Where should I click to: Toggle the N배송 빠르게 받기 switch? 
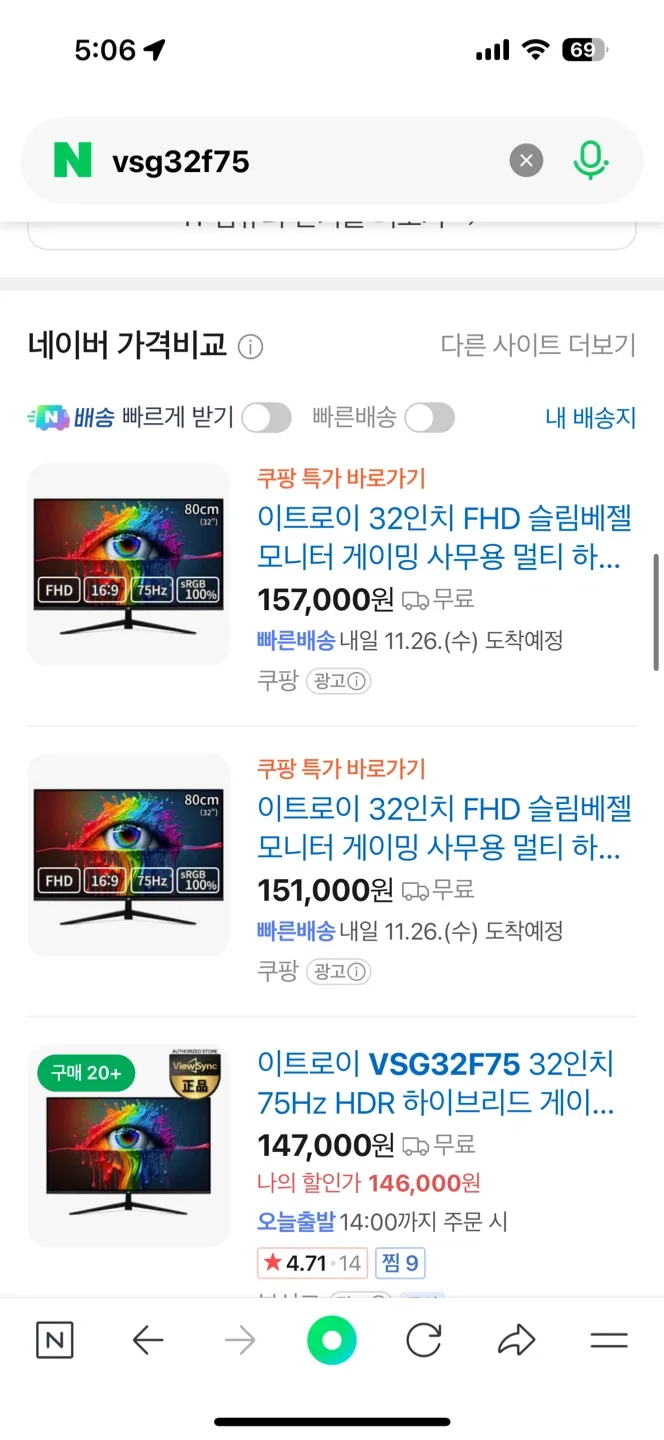(266, 418)
